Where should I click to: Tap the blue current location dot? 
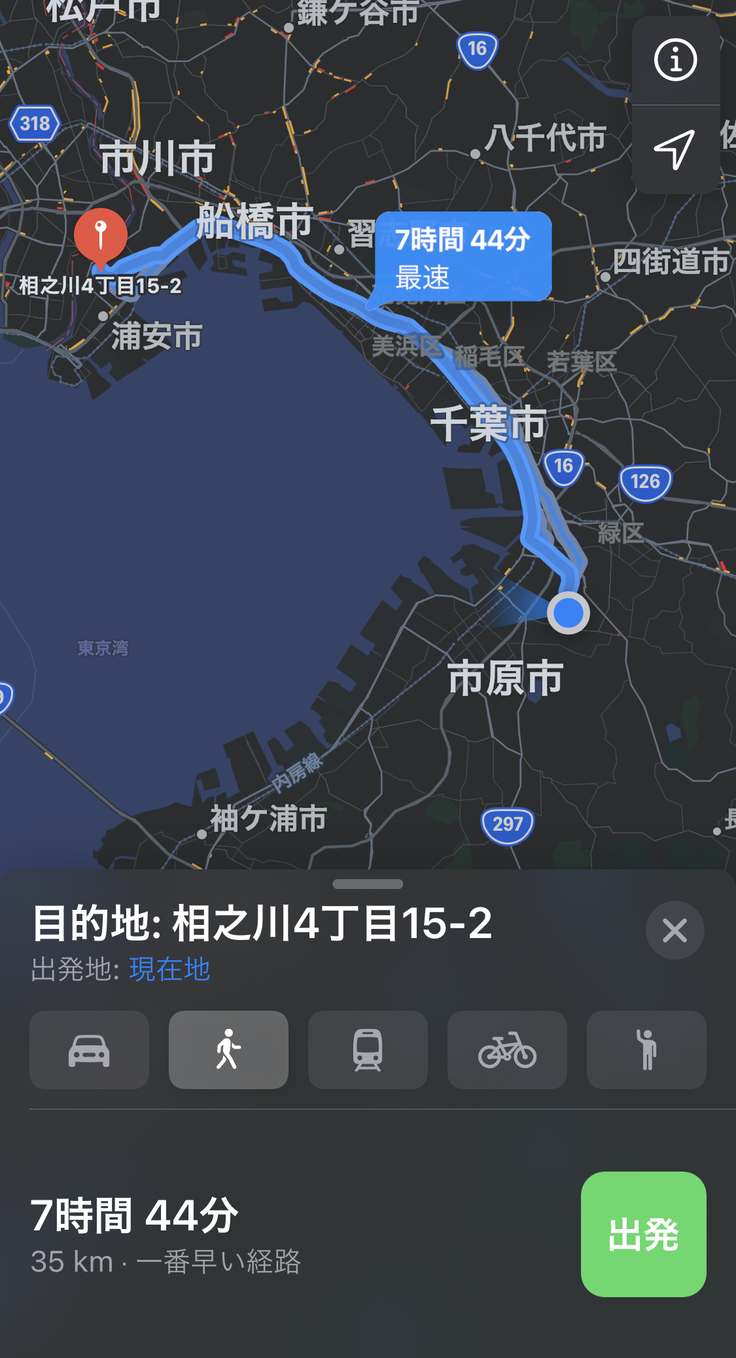point(568,612)
